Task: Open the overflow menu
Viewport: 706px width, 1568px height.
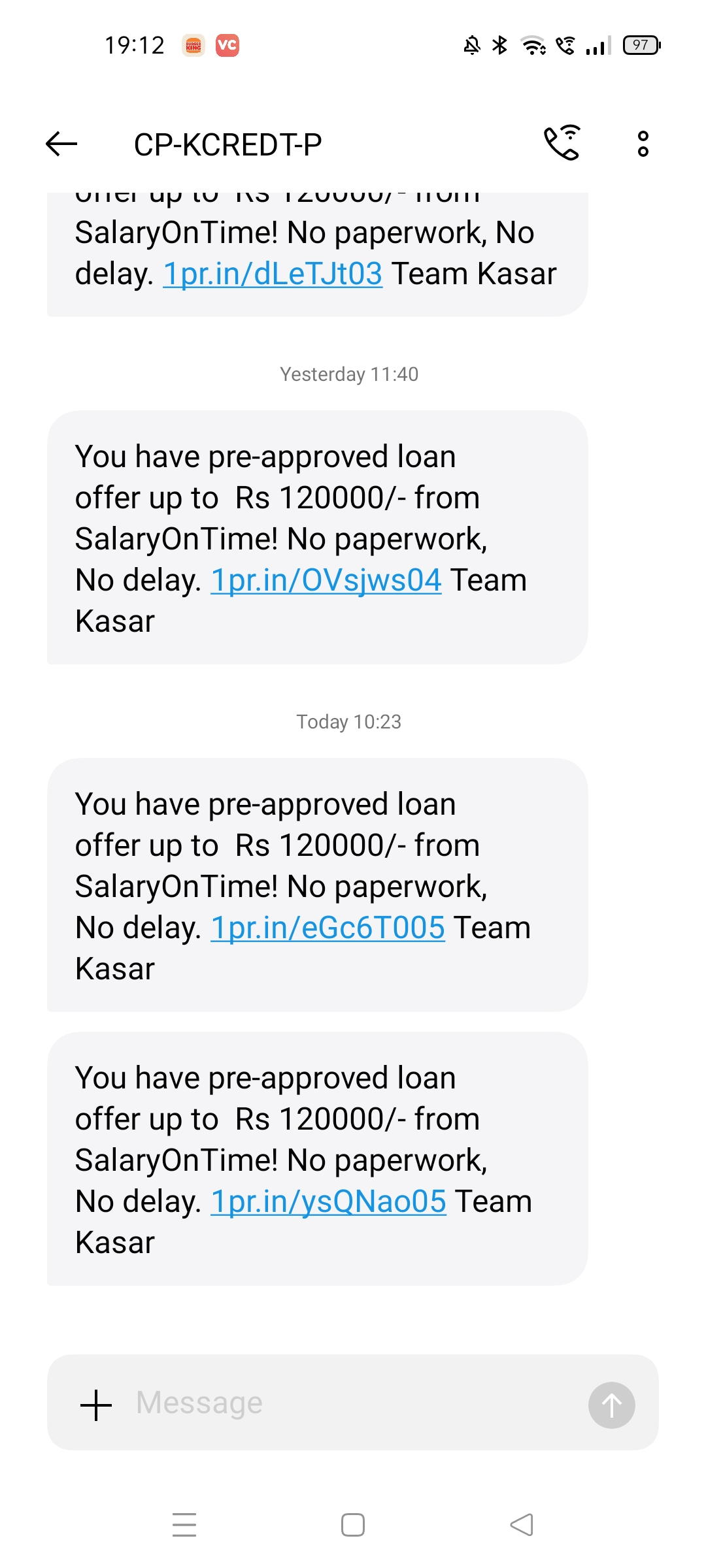Action: [x=643, y=144]
